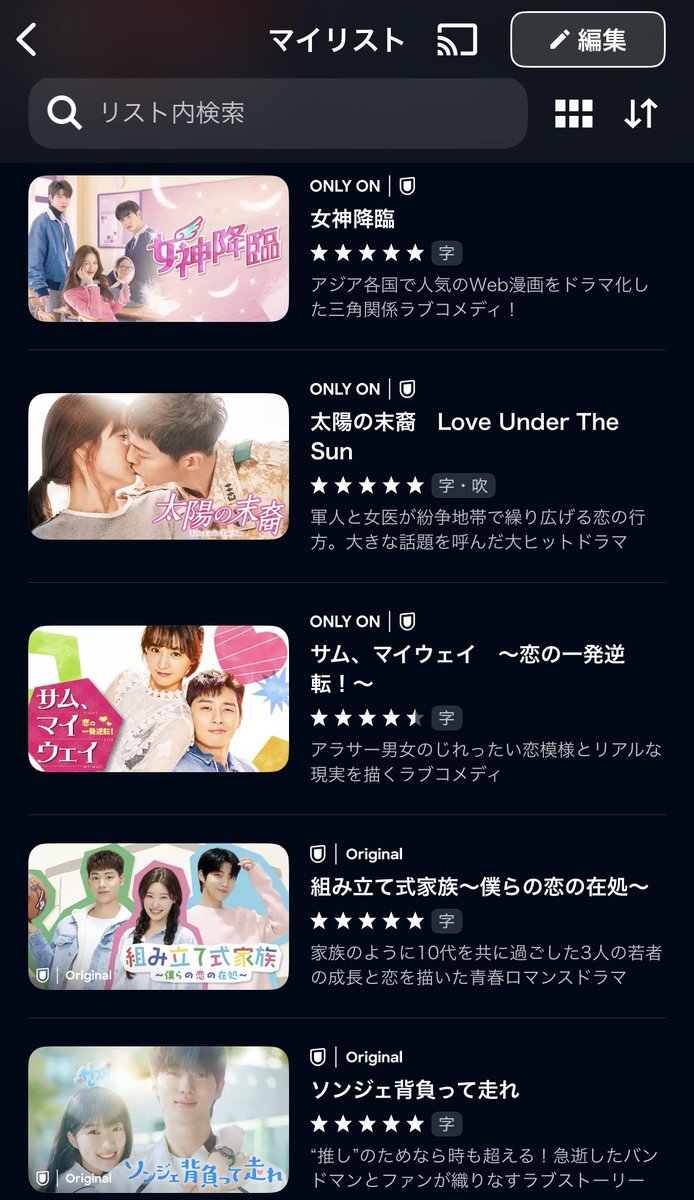The image size is (694, 1200).
Task: Open サム、マイウェイ 〜恋の一発逆転！〜
Action: pos(158,699)
